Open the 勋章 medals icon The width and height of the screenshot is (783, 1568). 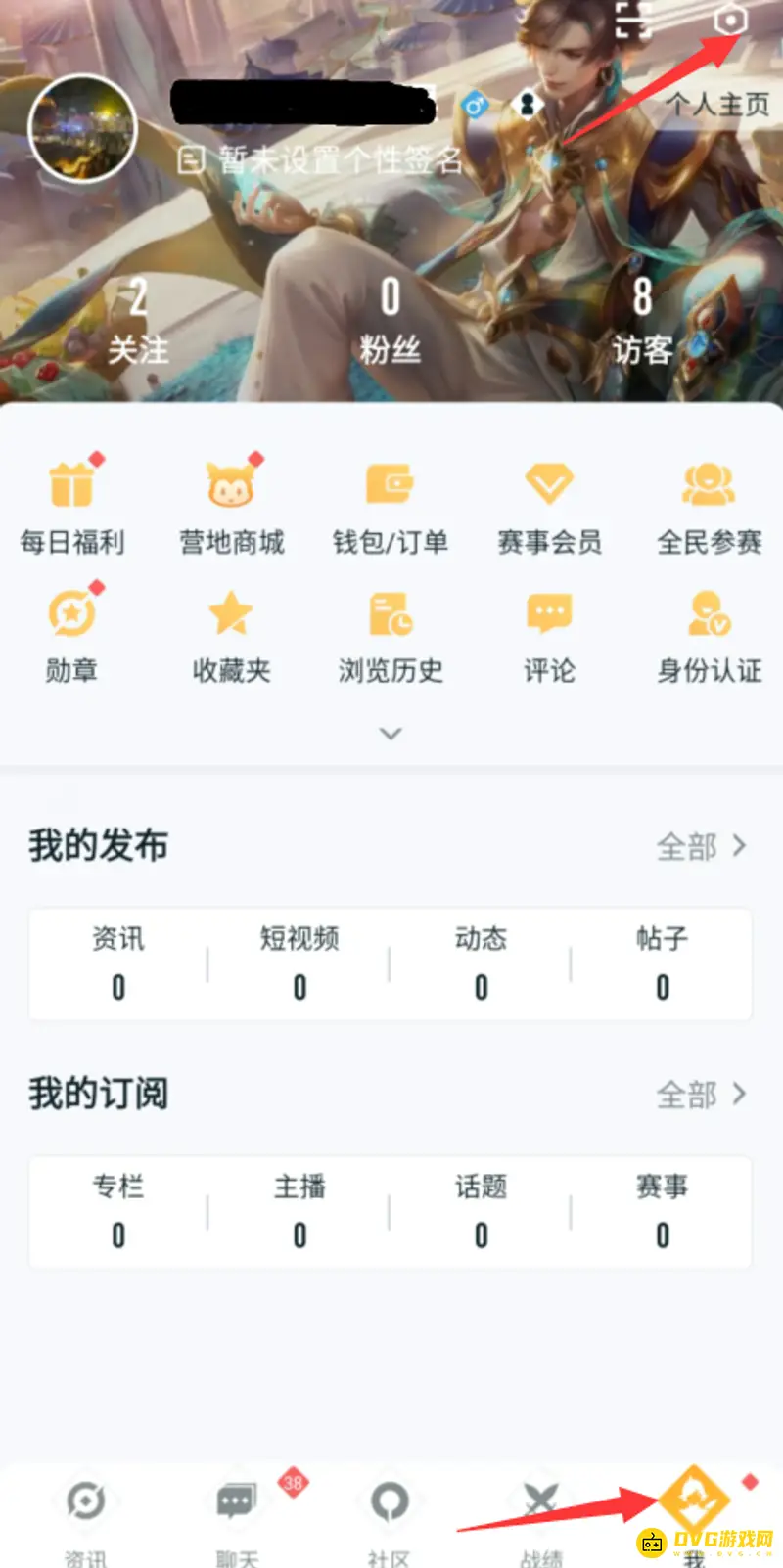click(72, 634)
